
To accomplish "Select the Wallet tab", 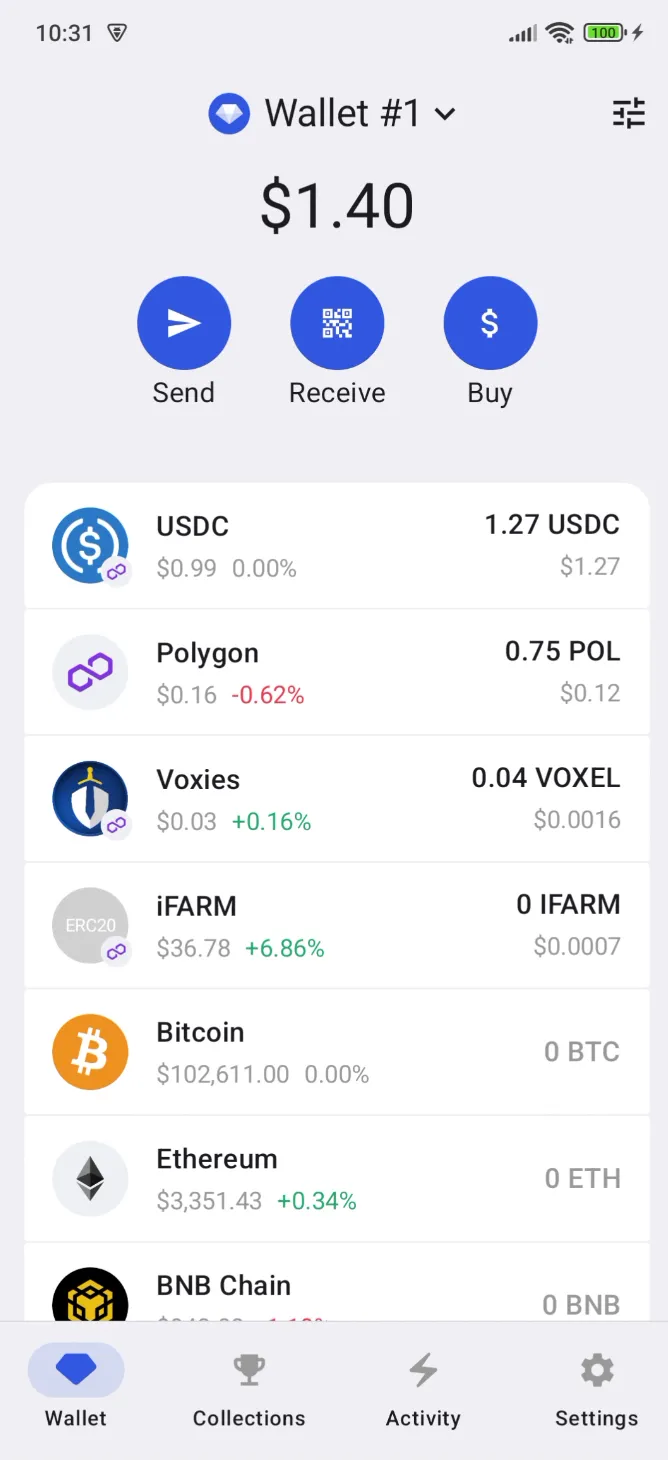I will click(76, 1390).
